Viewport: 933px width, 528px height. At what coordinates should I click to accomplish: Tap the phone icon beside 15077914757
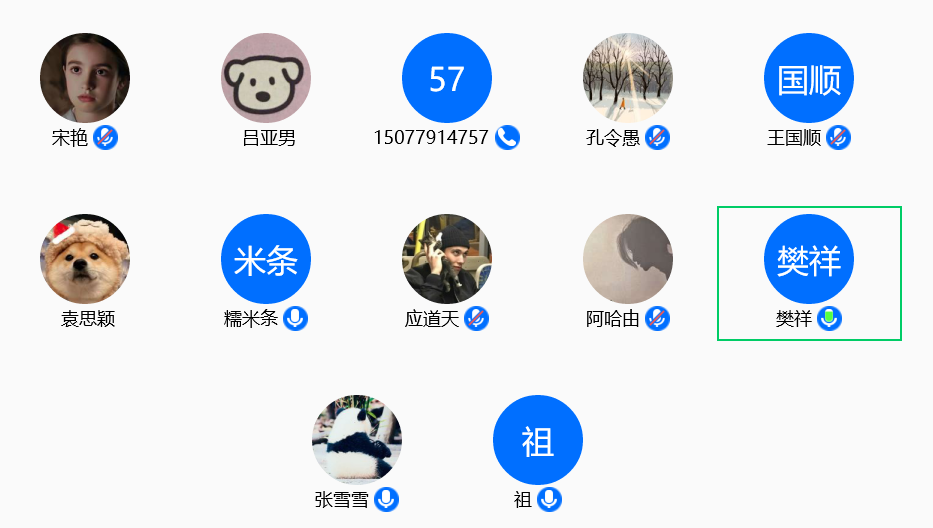508,138
